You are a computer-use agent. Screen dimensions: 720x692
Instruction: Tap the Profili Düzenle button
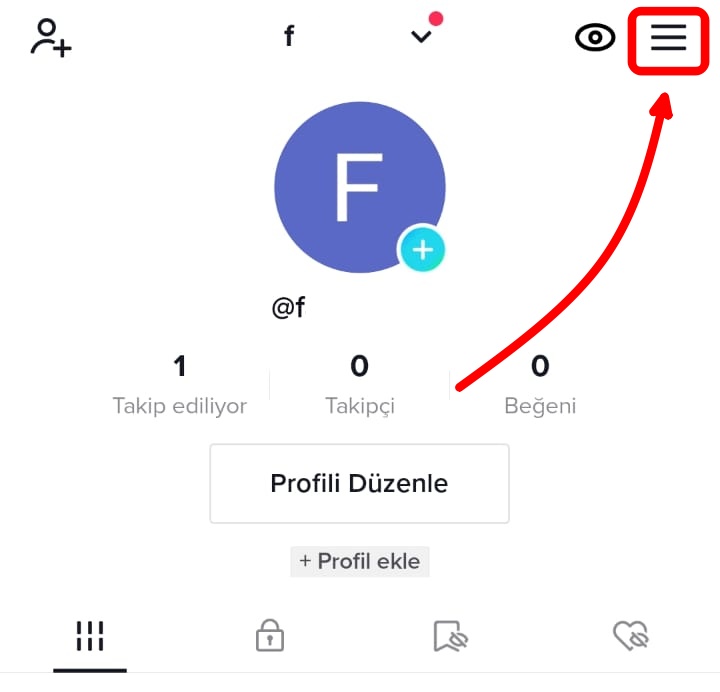coord(359,484)
